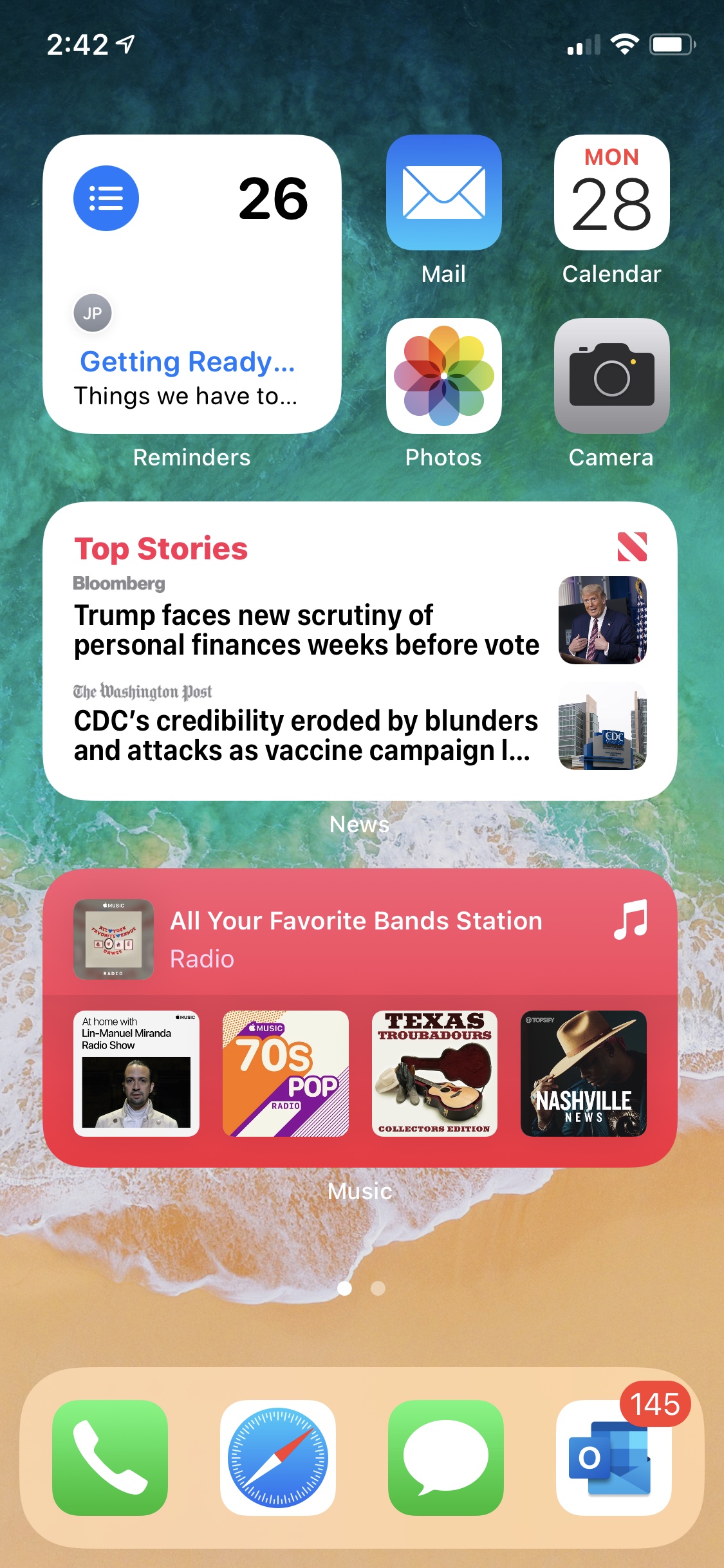The width and height of the screenshot is (724, 1568).
Task: Launch the Photos app
Action: pos(443,376)
